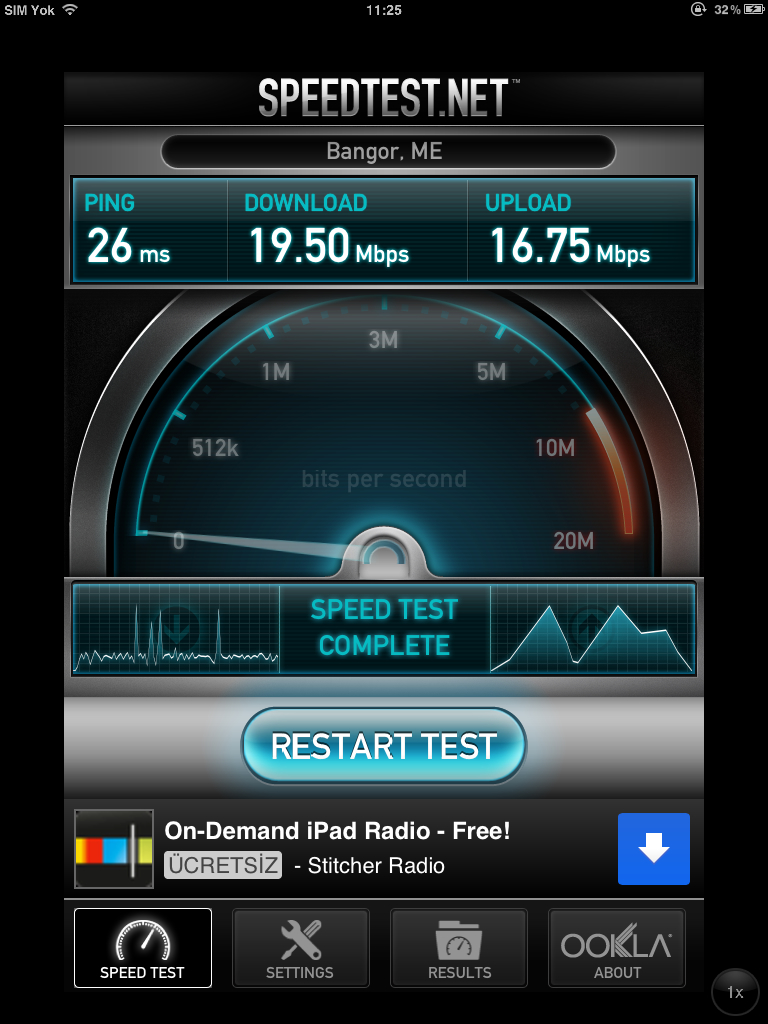This screenshot has height=1024, width=768.
Task: Open the Ookla About tab
Action: 617,947
